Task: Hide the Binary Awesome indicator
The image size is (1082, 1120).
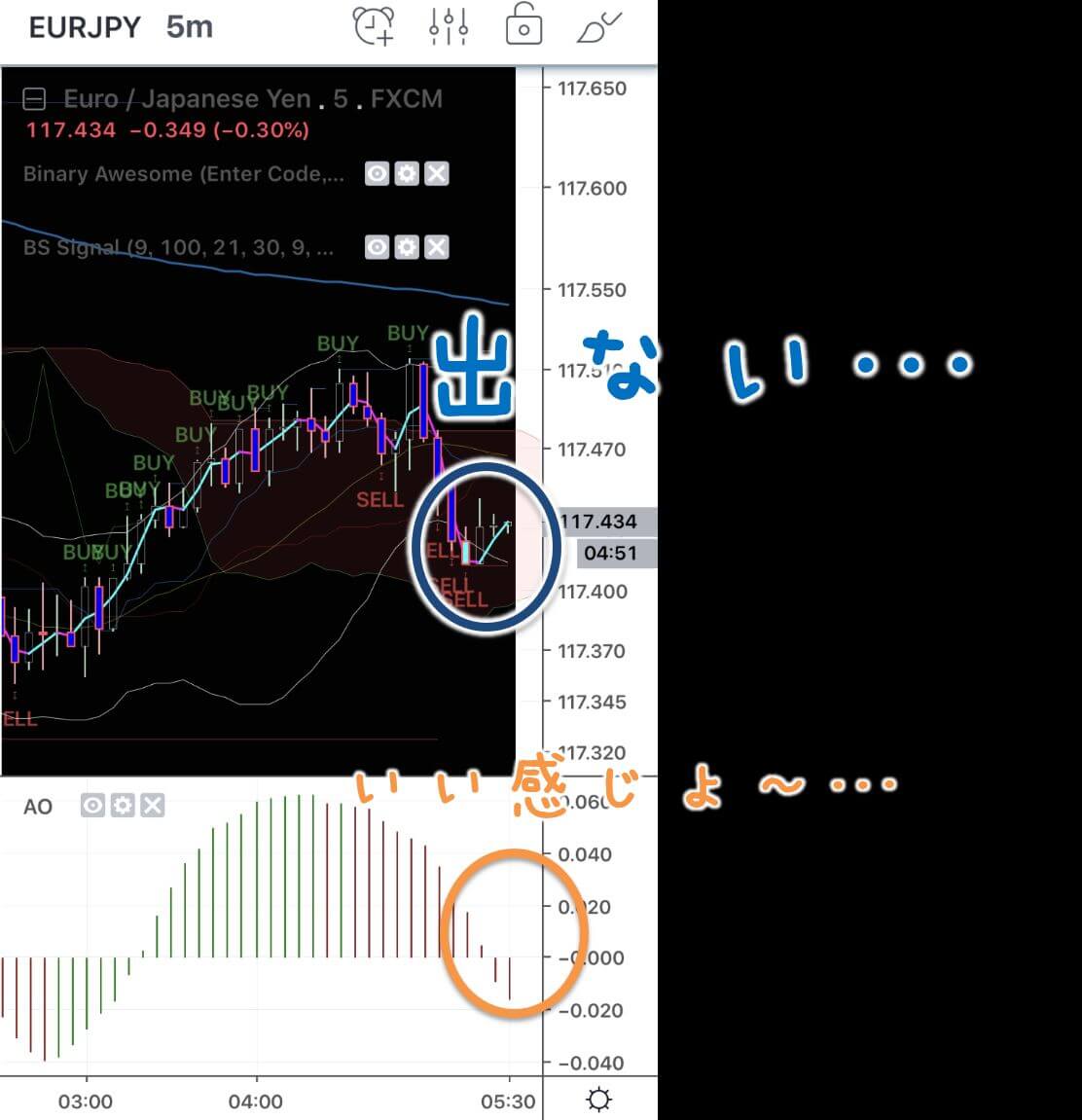Action: pyautogui.click(x=377, y=174)
